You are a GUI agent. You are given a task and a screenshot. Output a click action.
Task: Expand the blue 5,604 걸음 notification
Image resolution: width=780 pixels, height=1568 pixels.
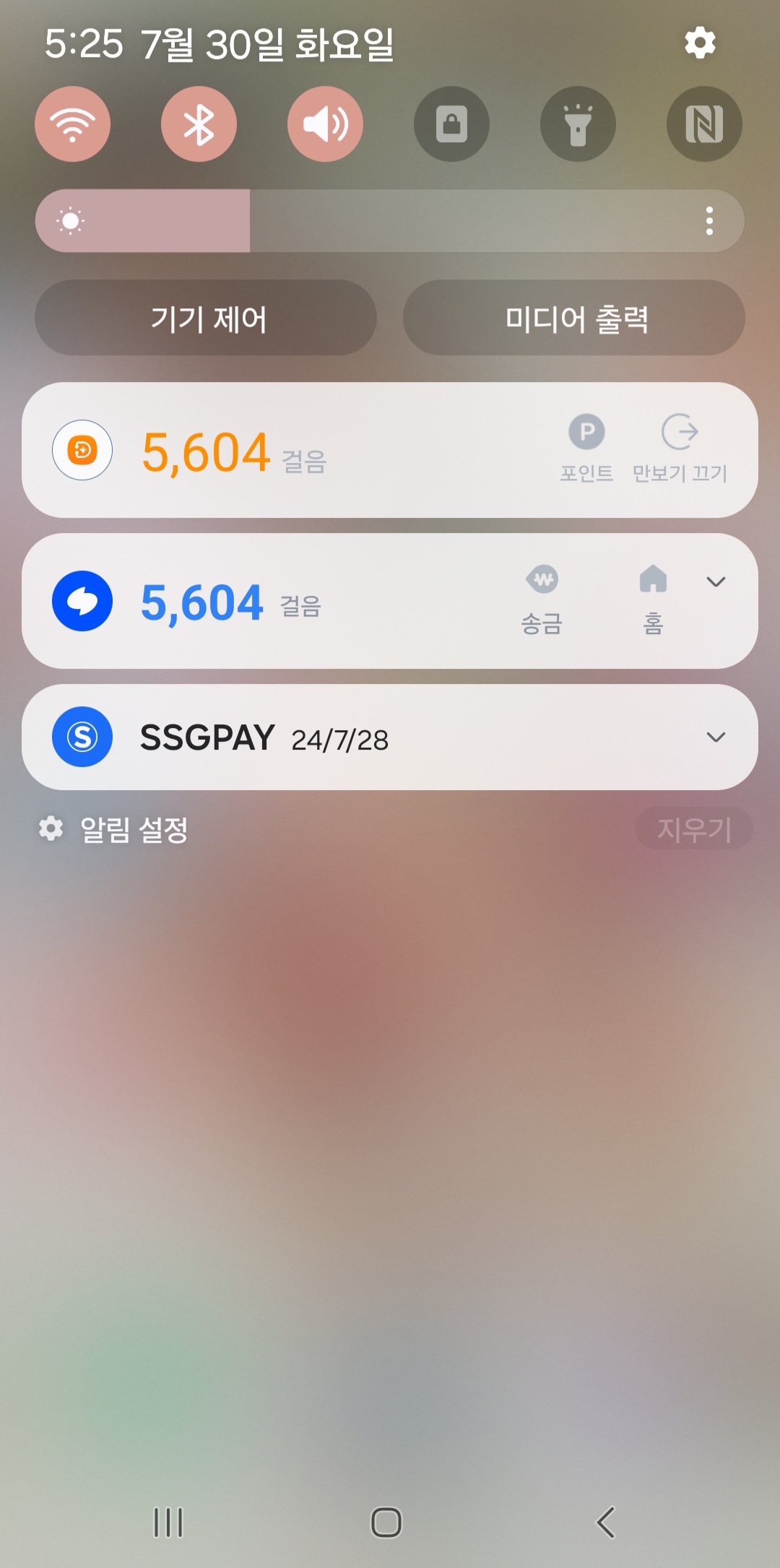coord(716,582)
